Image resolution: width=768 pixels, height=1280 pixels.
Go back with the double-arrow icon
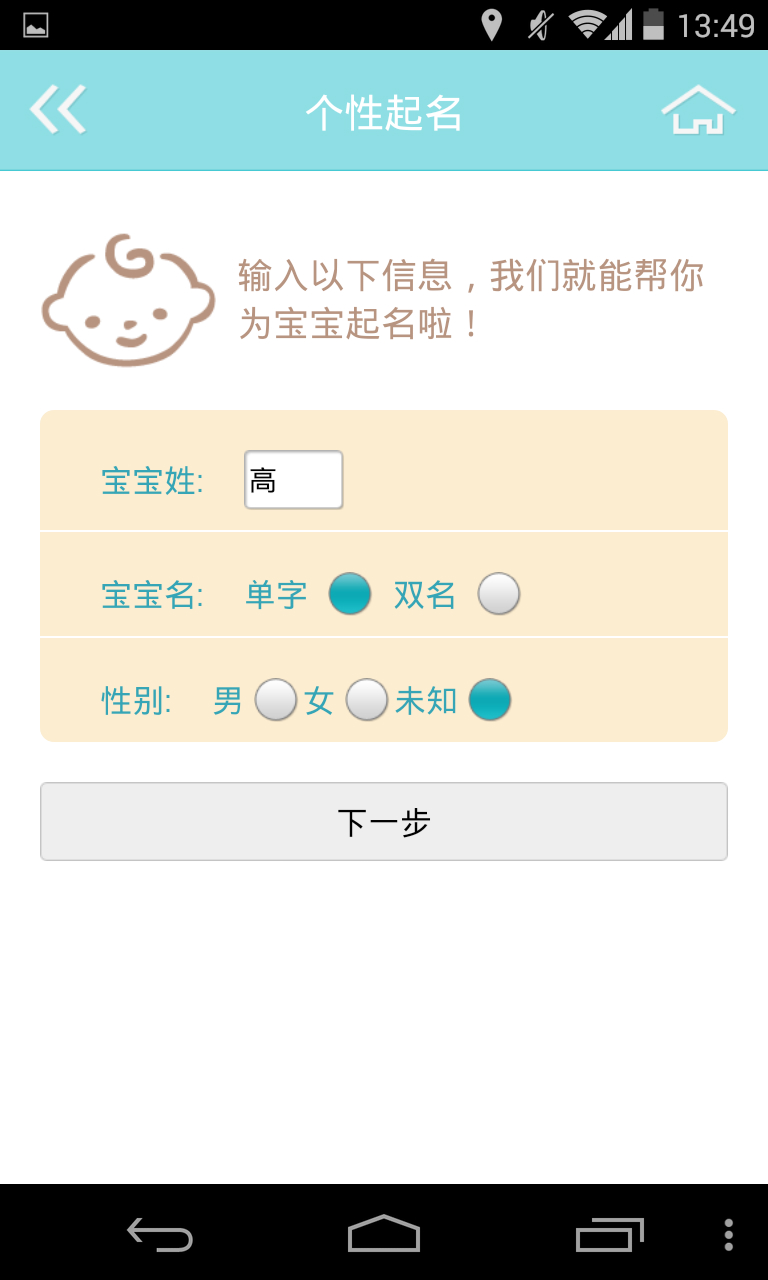pyautogui.click(x=58, y=110)
